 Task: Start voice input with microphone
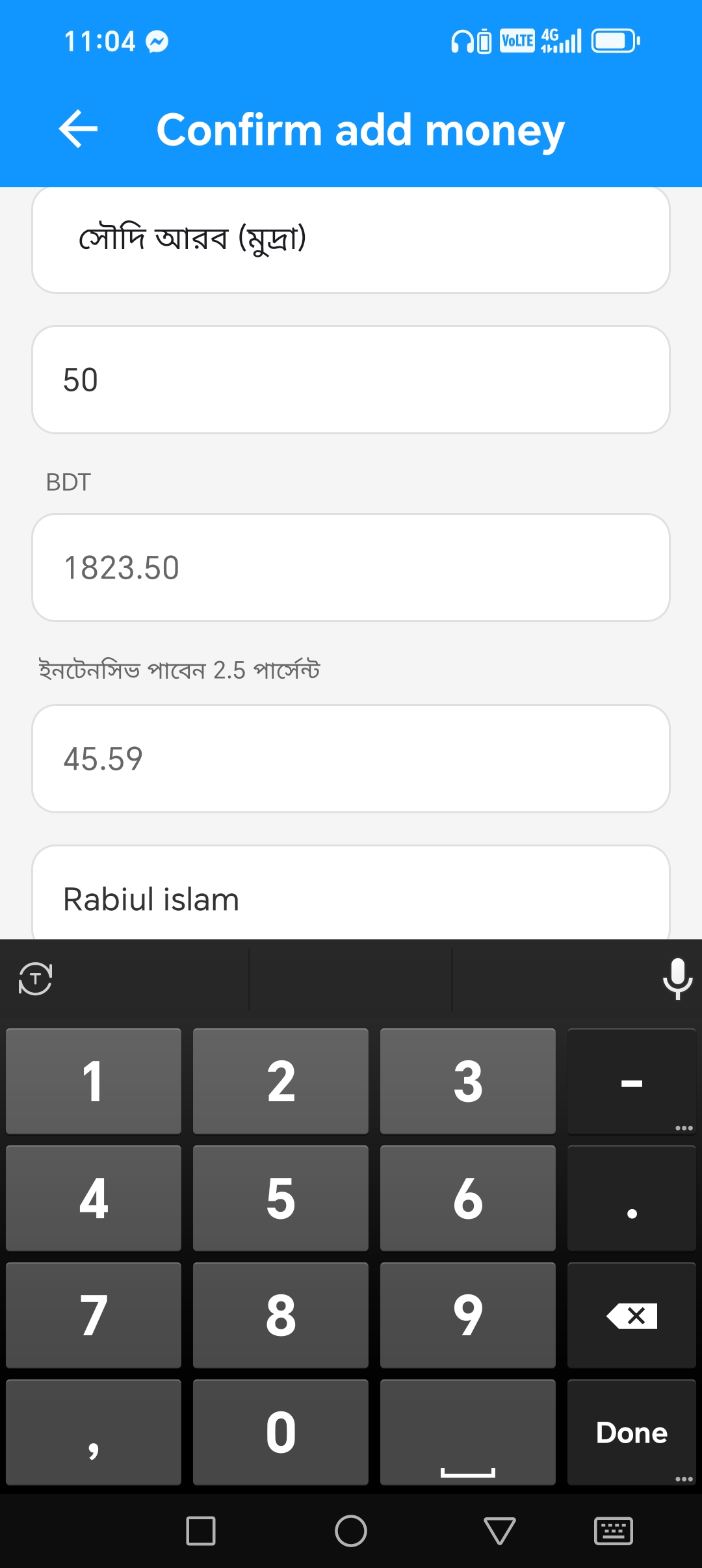tap(677, 978)
